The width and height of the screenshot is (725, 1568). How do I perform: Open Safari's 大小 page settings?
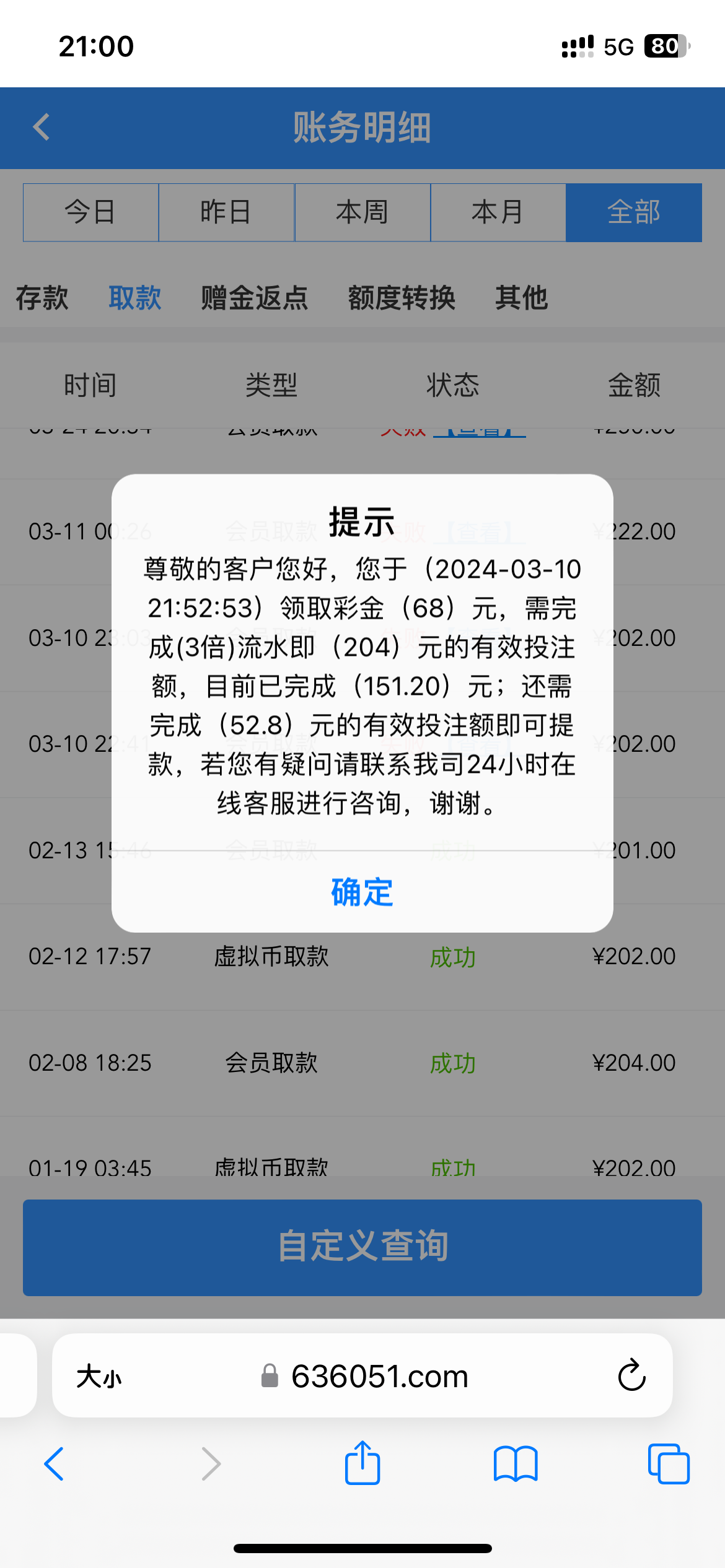[99, 1377]
